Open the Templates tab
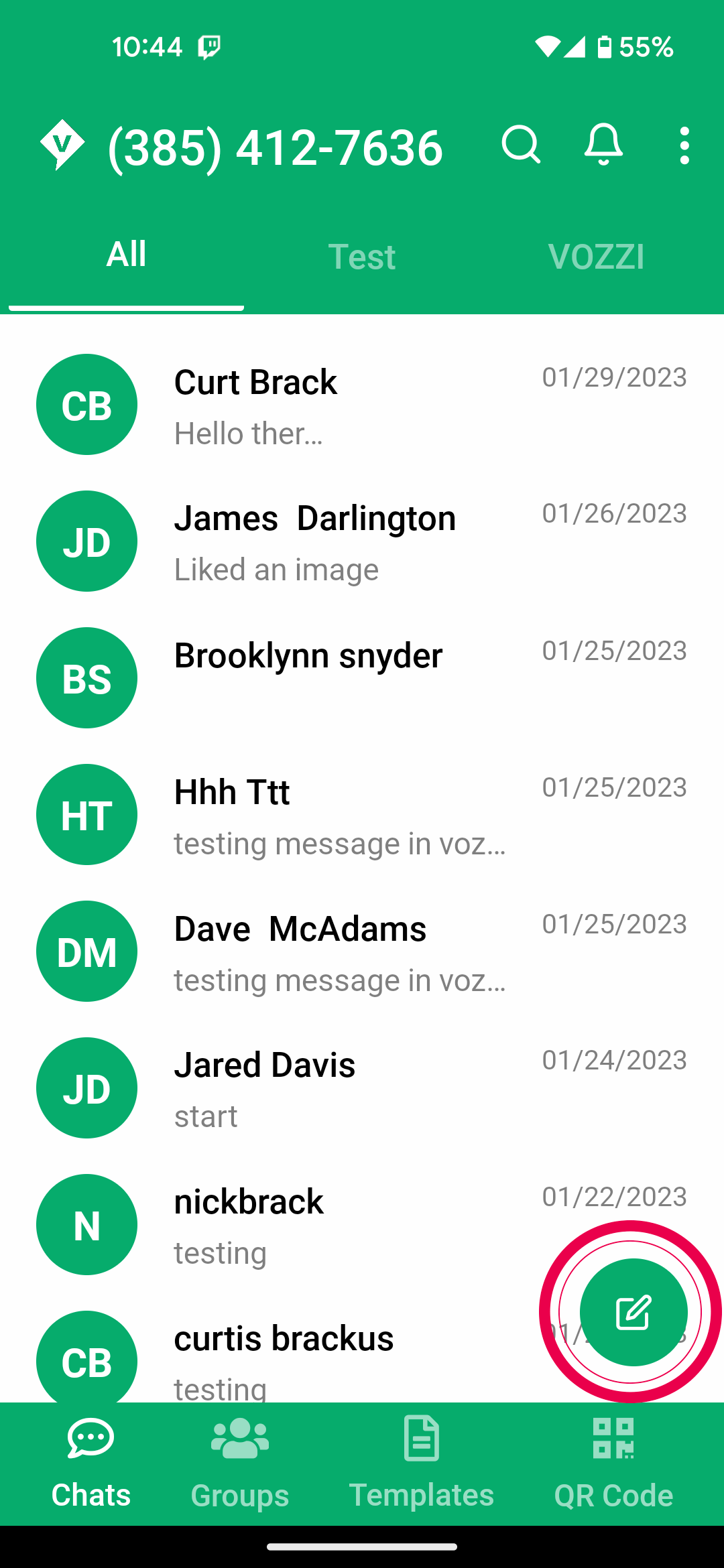724x1568 pixels. tap(421, 1465)
